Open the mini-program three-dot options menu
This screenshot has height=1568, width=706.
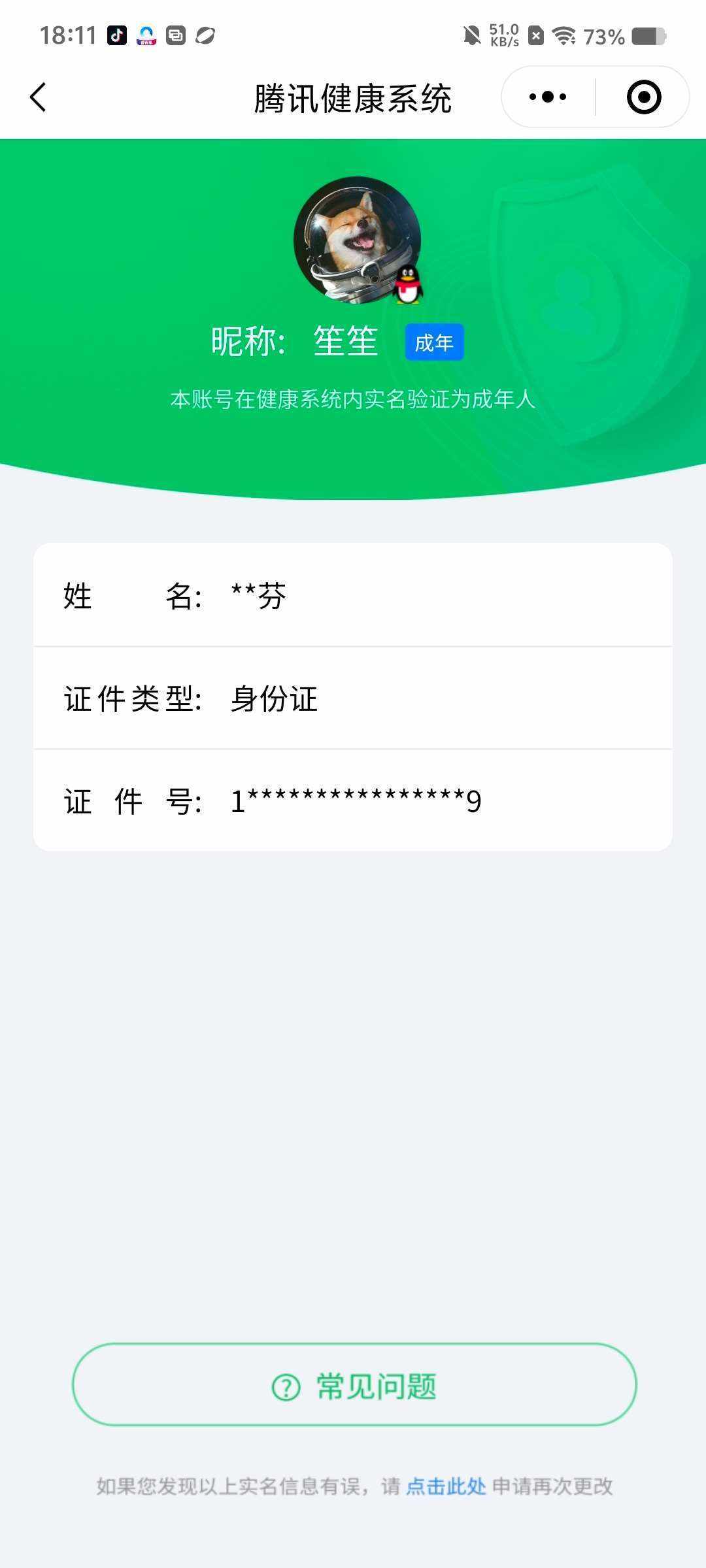tap(546, 96)
